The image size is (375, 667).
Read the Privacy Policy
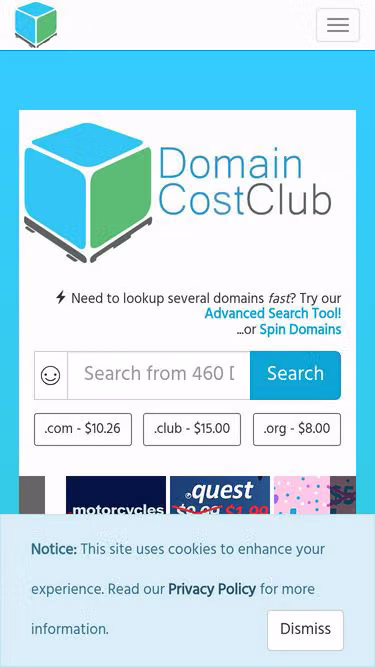point(212,589)
